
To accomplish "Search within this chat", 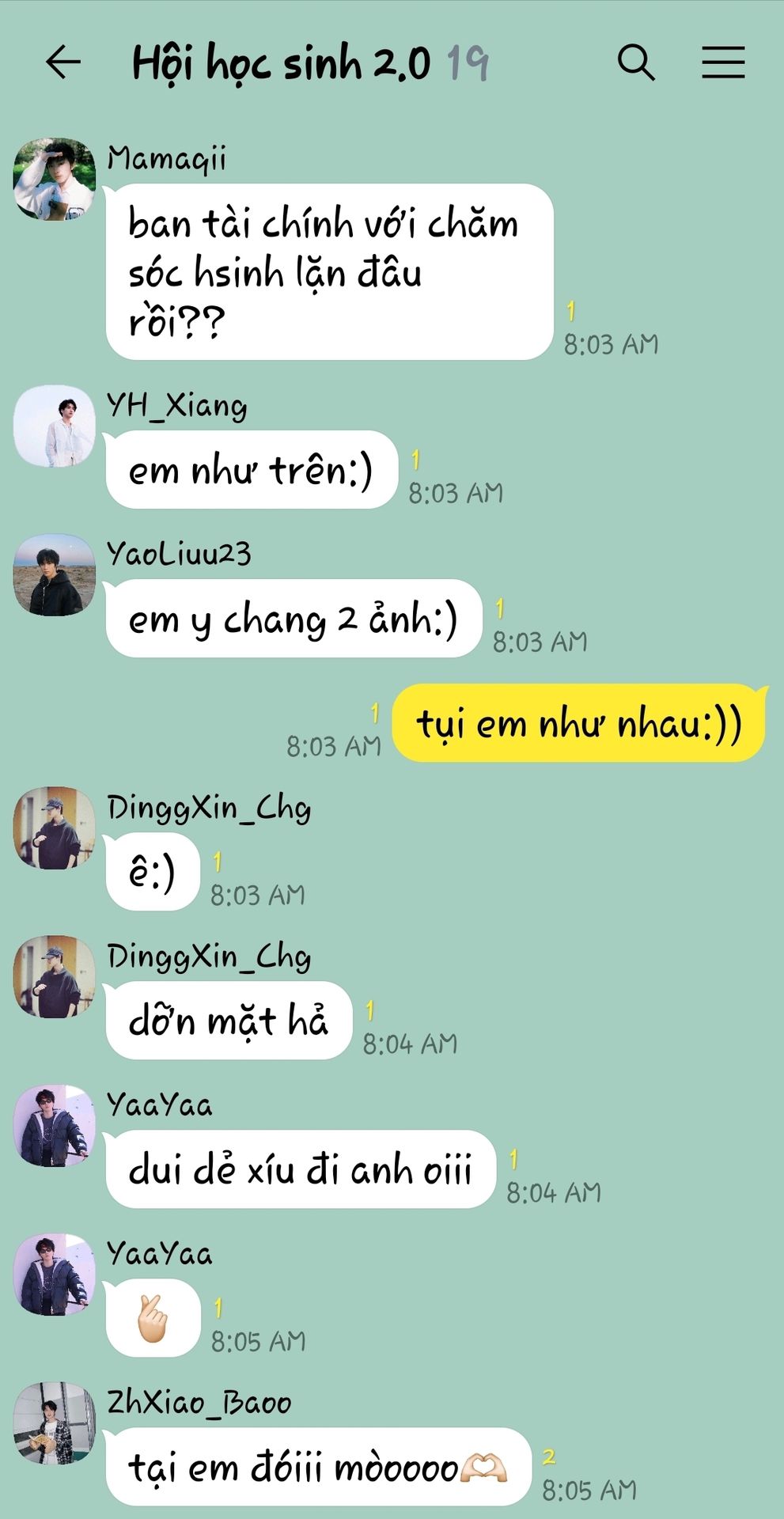I will tap(636, 63).
